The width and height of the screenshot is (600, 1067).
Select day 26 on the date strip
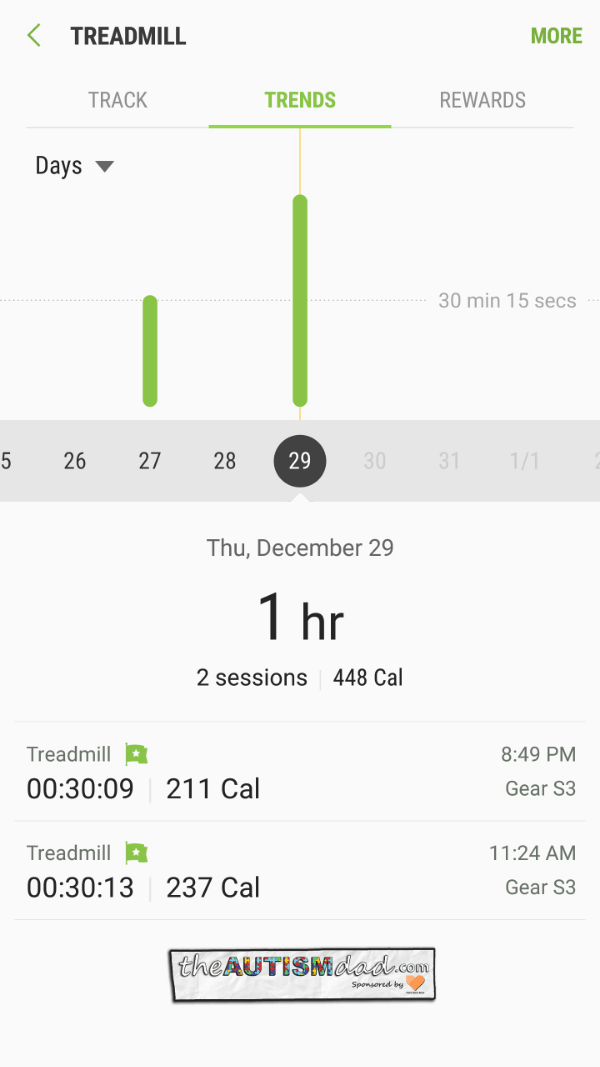click(x=75, y=461)
